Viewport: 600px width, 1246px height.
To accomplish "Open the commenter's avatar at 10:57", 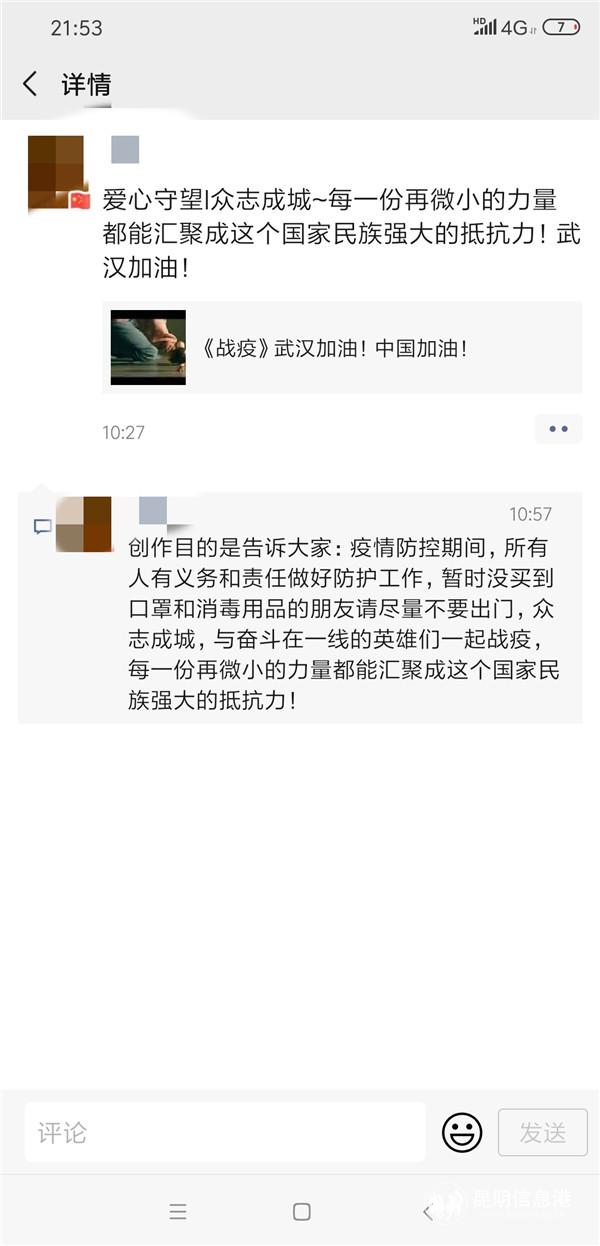I will click(x=83, y=523).
